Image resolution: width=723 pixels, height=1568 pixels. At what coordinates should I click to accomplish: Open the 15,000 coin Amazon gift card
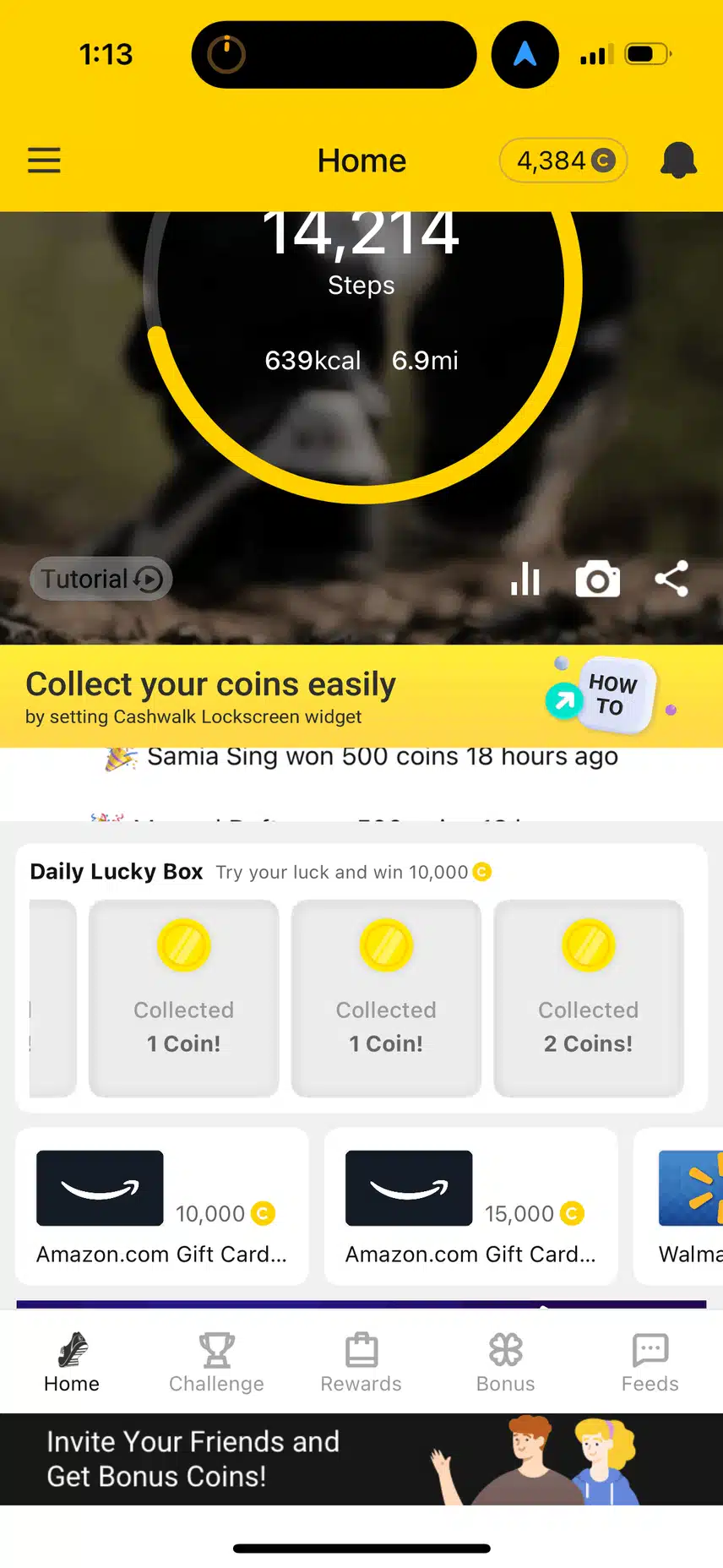point(470,1206)
